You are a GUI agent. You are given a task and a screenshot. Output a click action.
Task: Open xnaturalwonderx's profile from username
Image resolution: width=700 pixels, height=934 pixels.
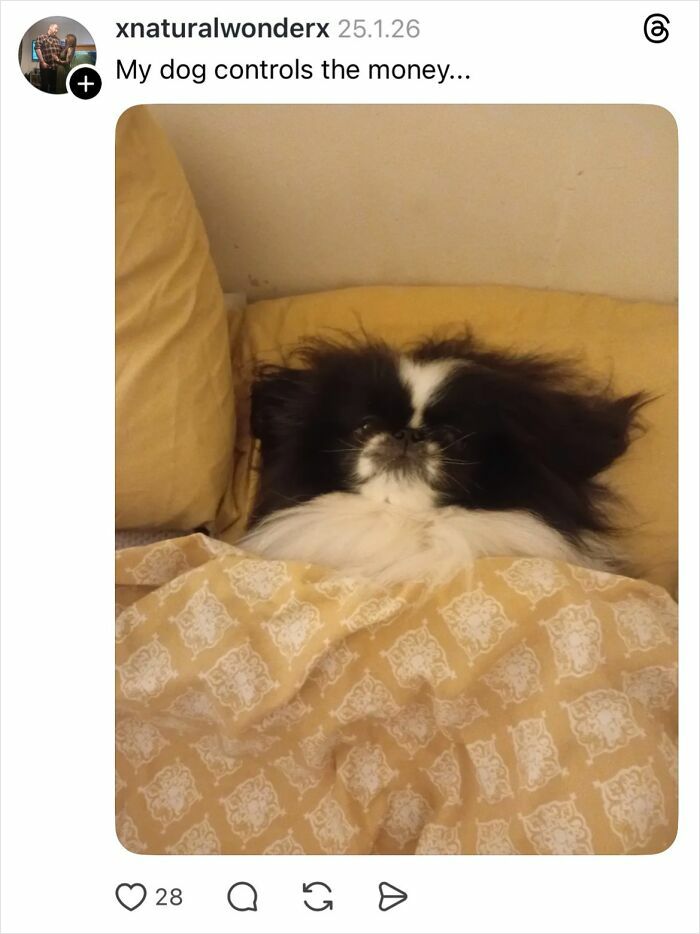click(222, 29)
